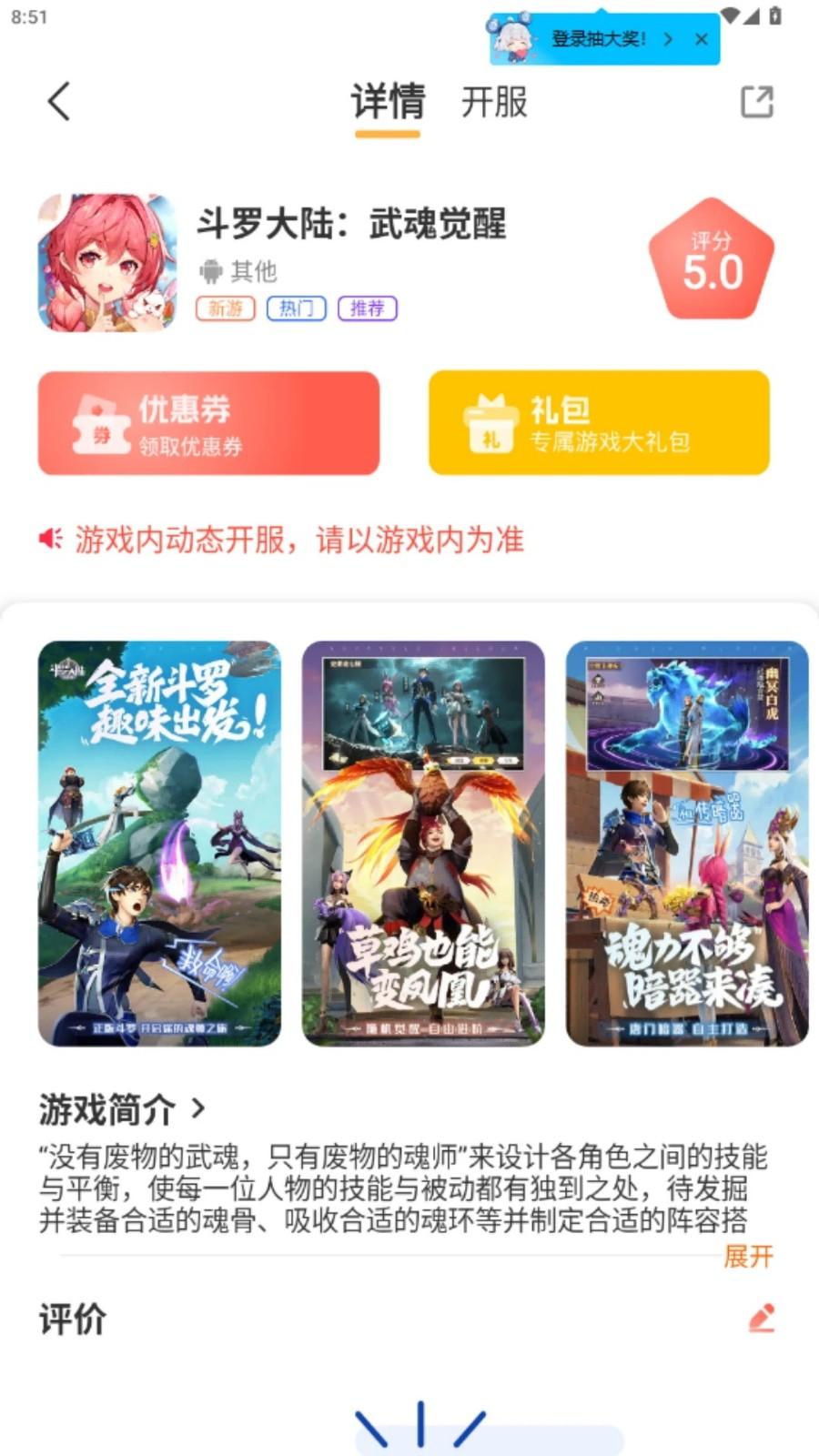Open the 斗罗大陆：武魂觉醒 game icon
The image size is (819, 1456).
(107, 264)
